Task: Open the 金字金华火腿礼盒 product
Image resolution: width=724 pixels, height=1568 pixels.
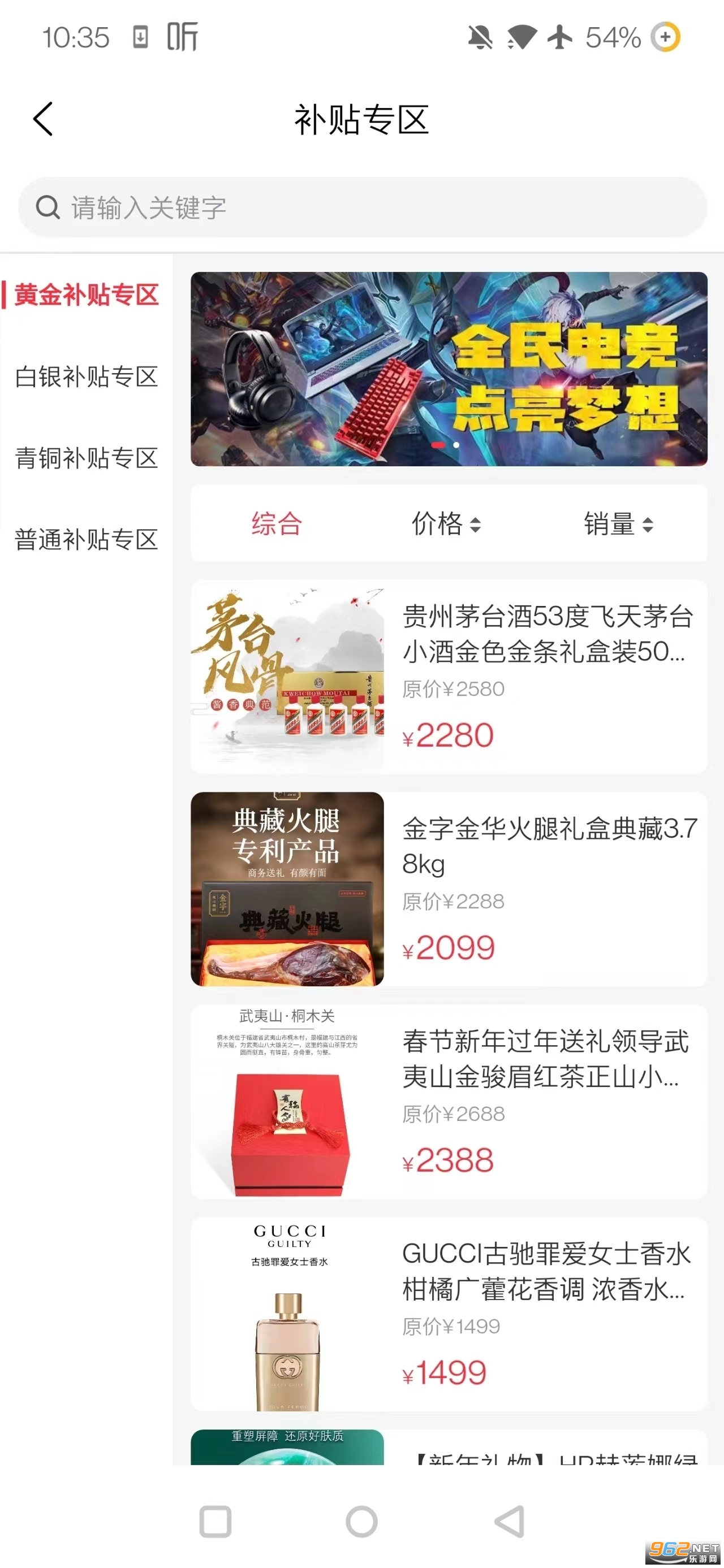Action: pos(449,889)
